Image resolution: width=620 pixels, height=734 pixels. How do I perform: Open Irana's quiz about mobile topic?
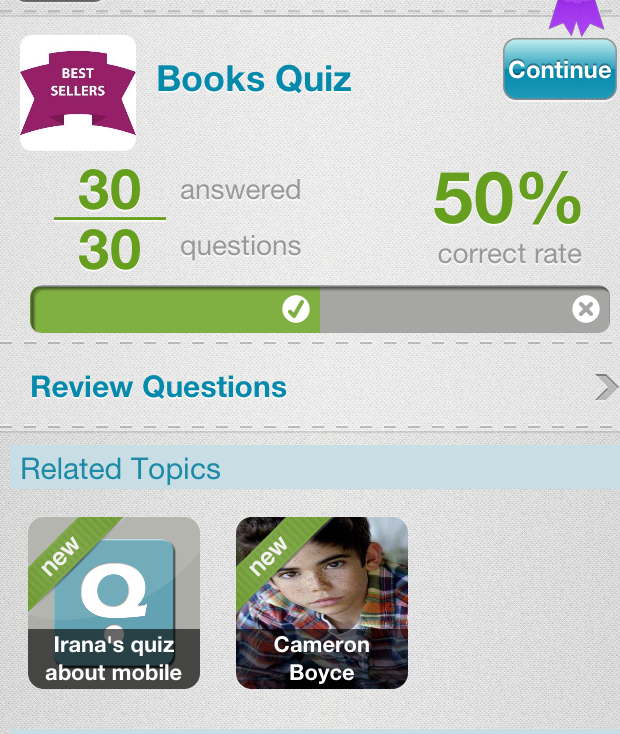coord(114,603)
